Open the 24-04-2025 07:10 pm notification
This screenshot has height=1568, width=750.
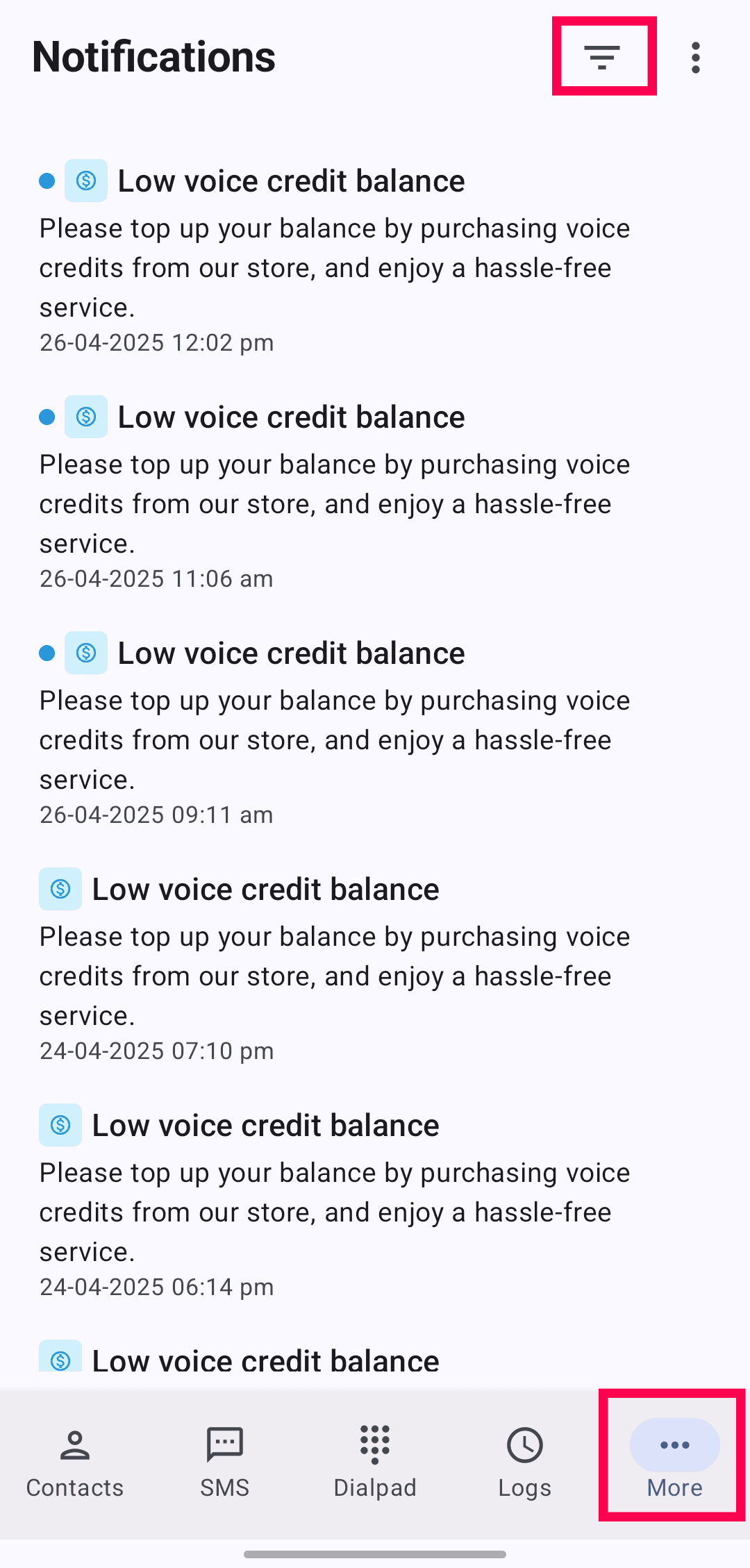(x=333, y=965)
